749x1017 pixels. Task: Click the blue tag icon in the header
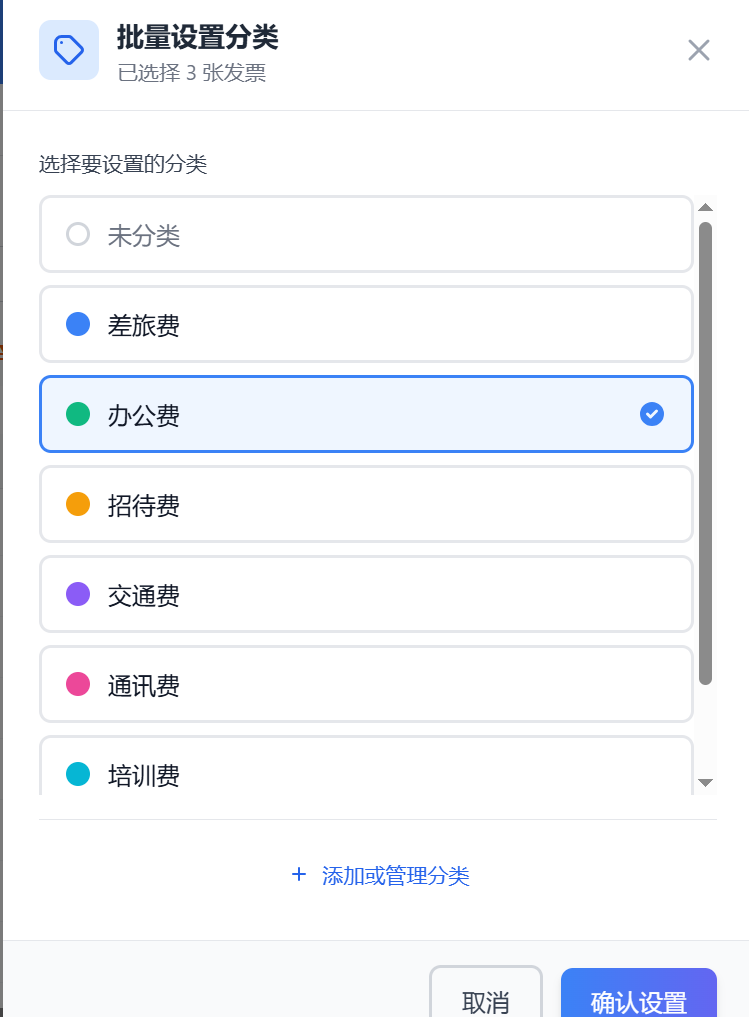(x=68, y=49)
